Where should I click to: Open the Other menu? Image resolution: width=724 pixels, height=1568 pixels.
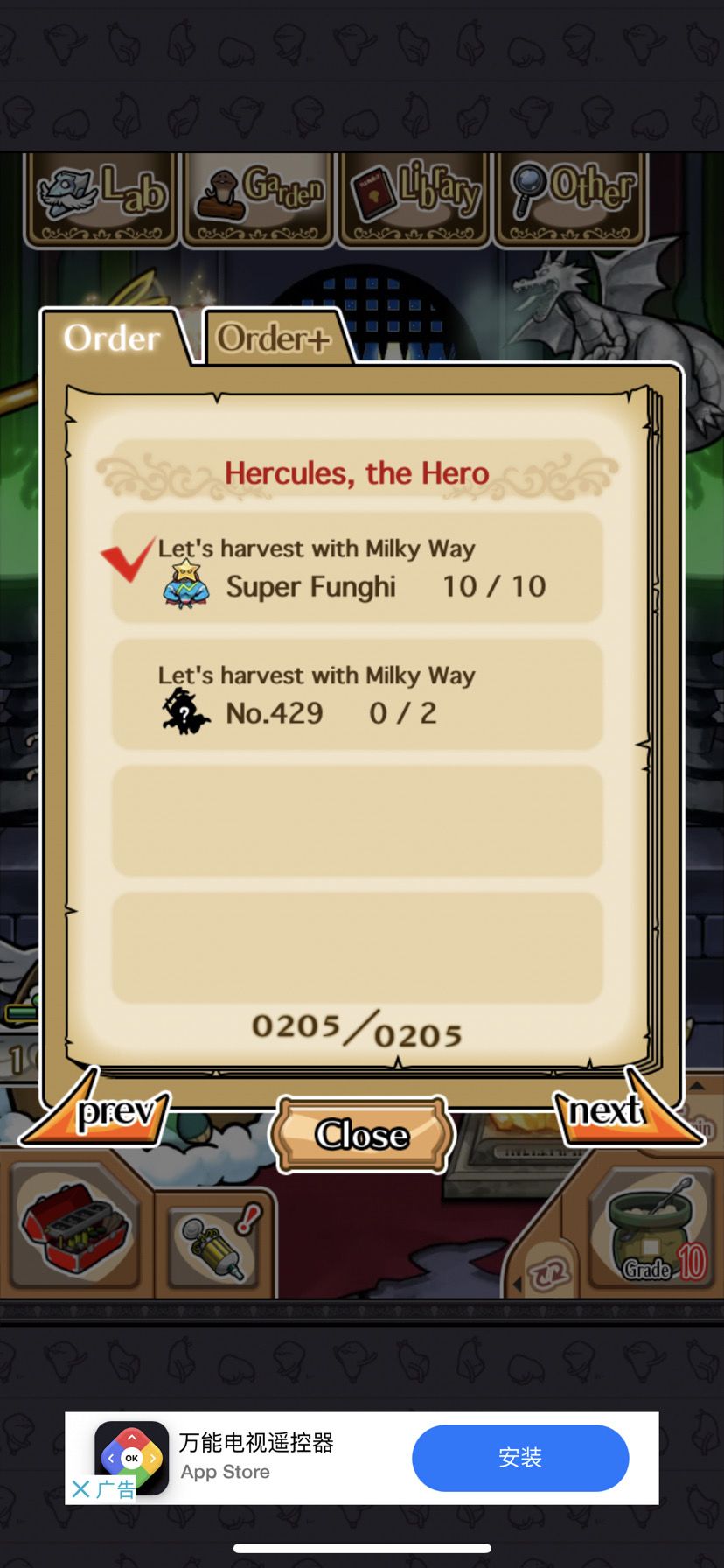coord(571,198)
